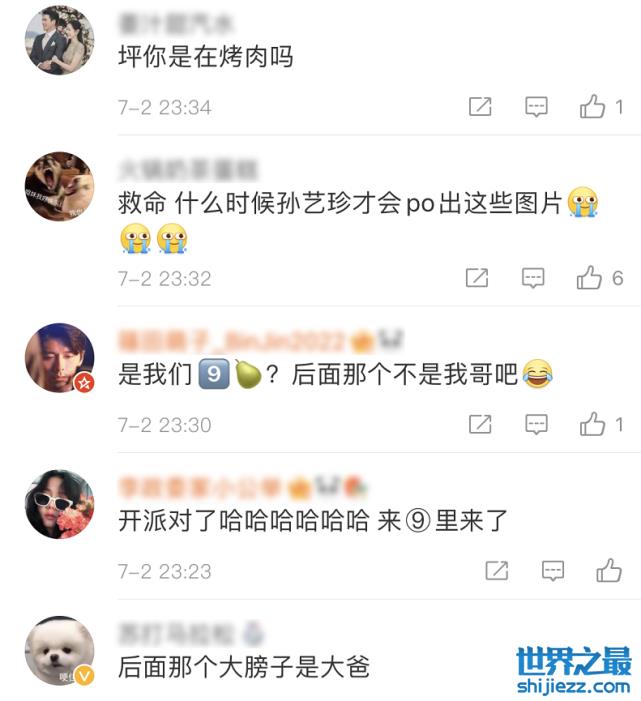The height and width of the screenshot is (701, 641).
Task: Like the comment '坪你是在烤肉吗'
Action: point(593,107)
